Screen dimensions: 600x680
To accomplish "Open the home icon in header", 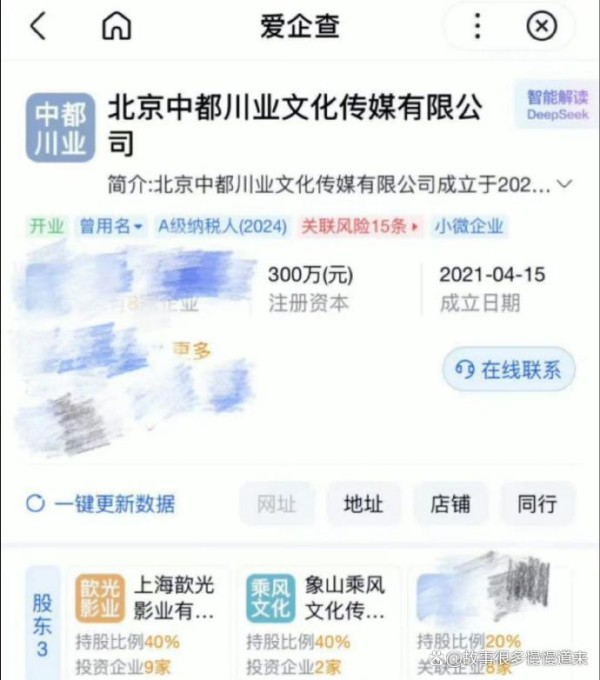I will 117,26.
